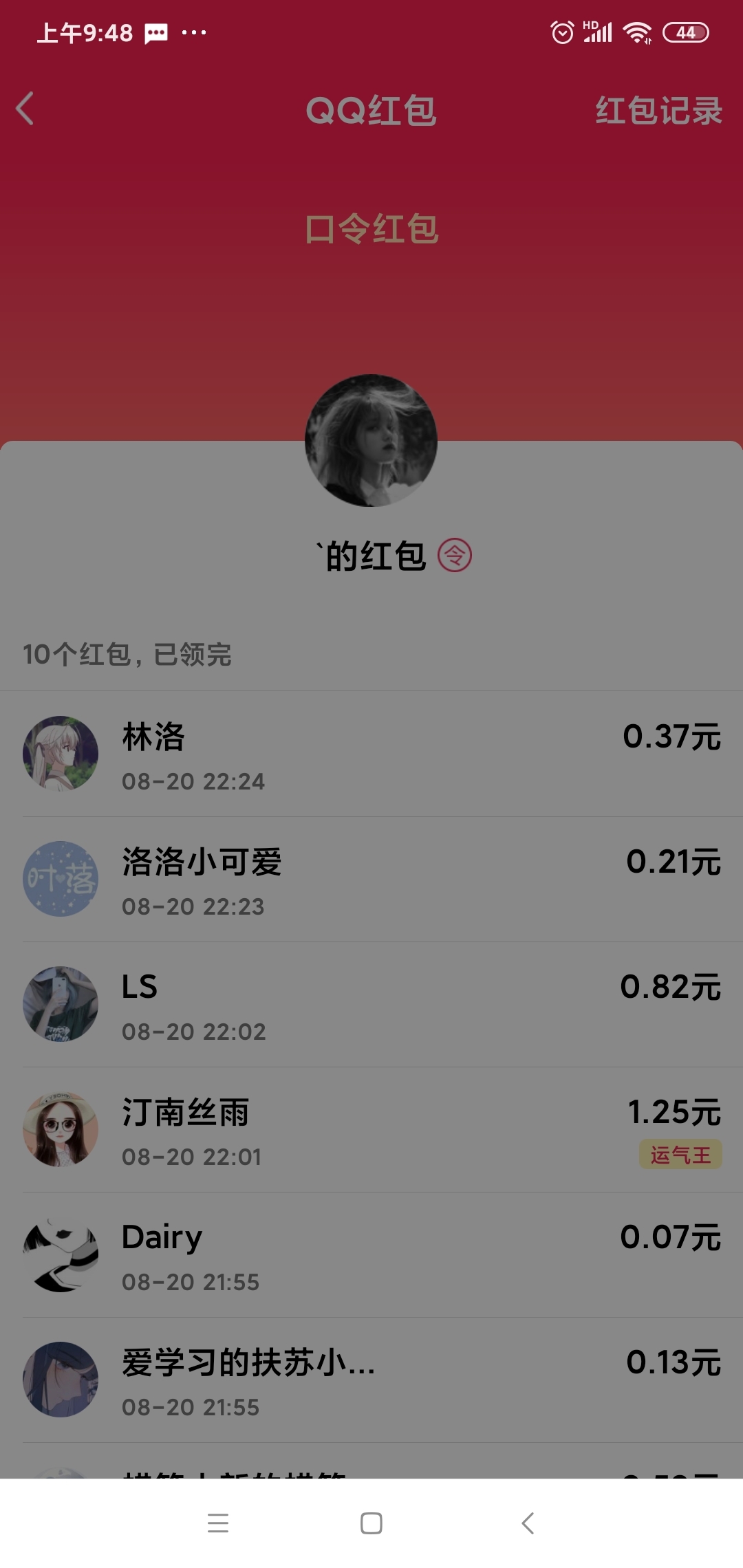Open the avatar of 爱学习的扶苏小…
743x1568 pixels.
tap(61, 1380)
